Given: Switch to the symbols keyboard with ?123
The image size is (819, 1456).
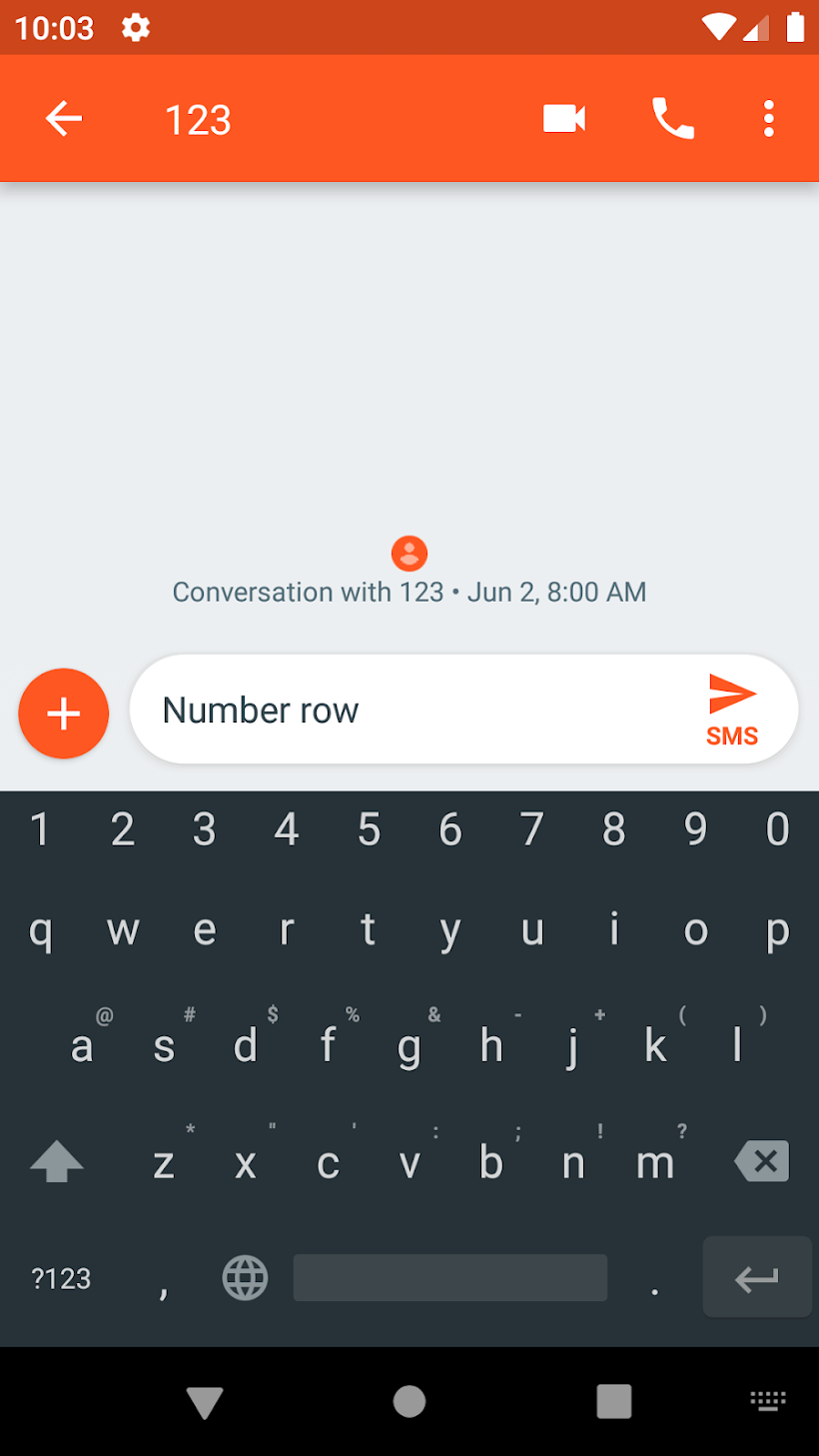Looking at the screenshot, I should 60,1277.
